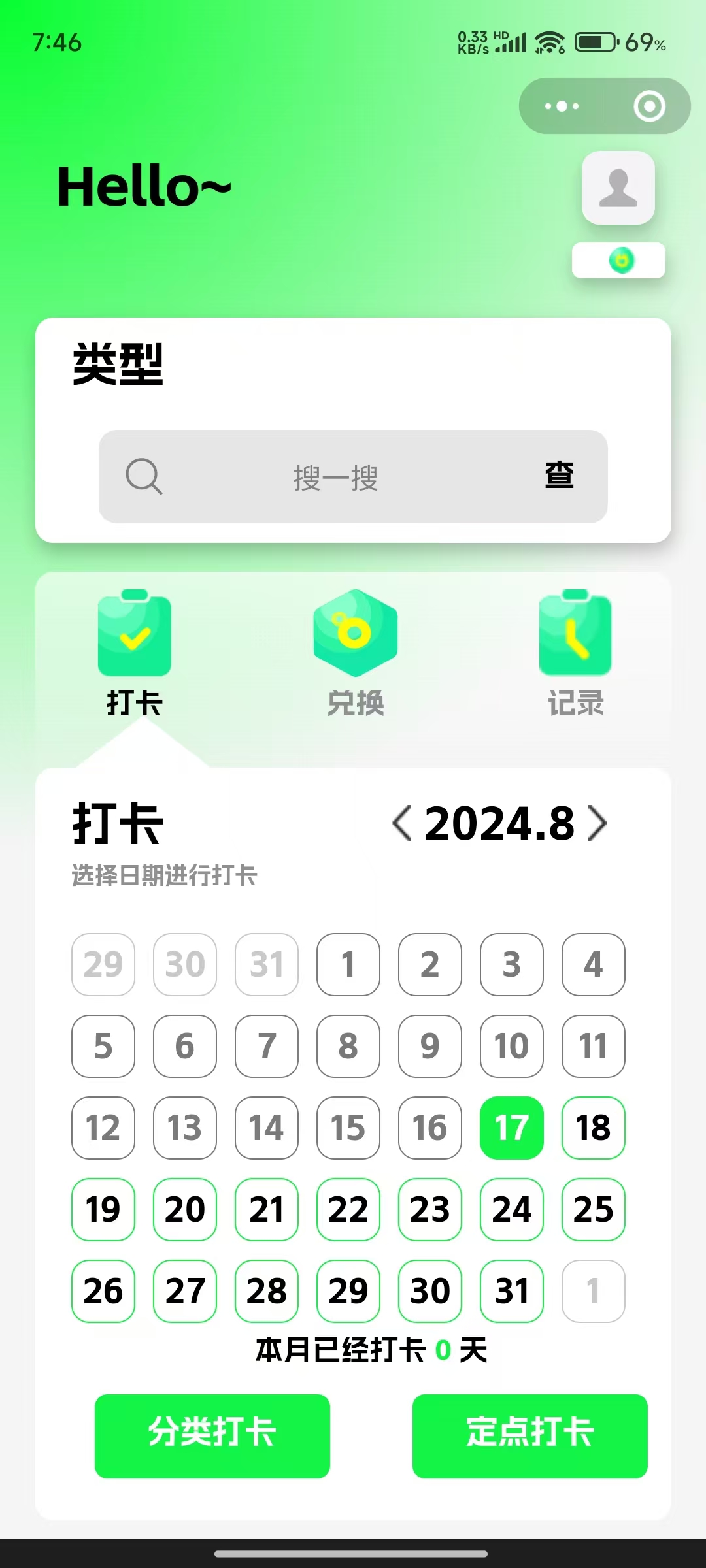
Task: Choose date 25 on the calendar
Action: point(593,1209)
